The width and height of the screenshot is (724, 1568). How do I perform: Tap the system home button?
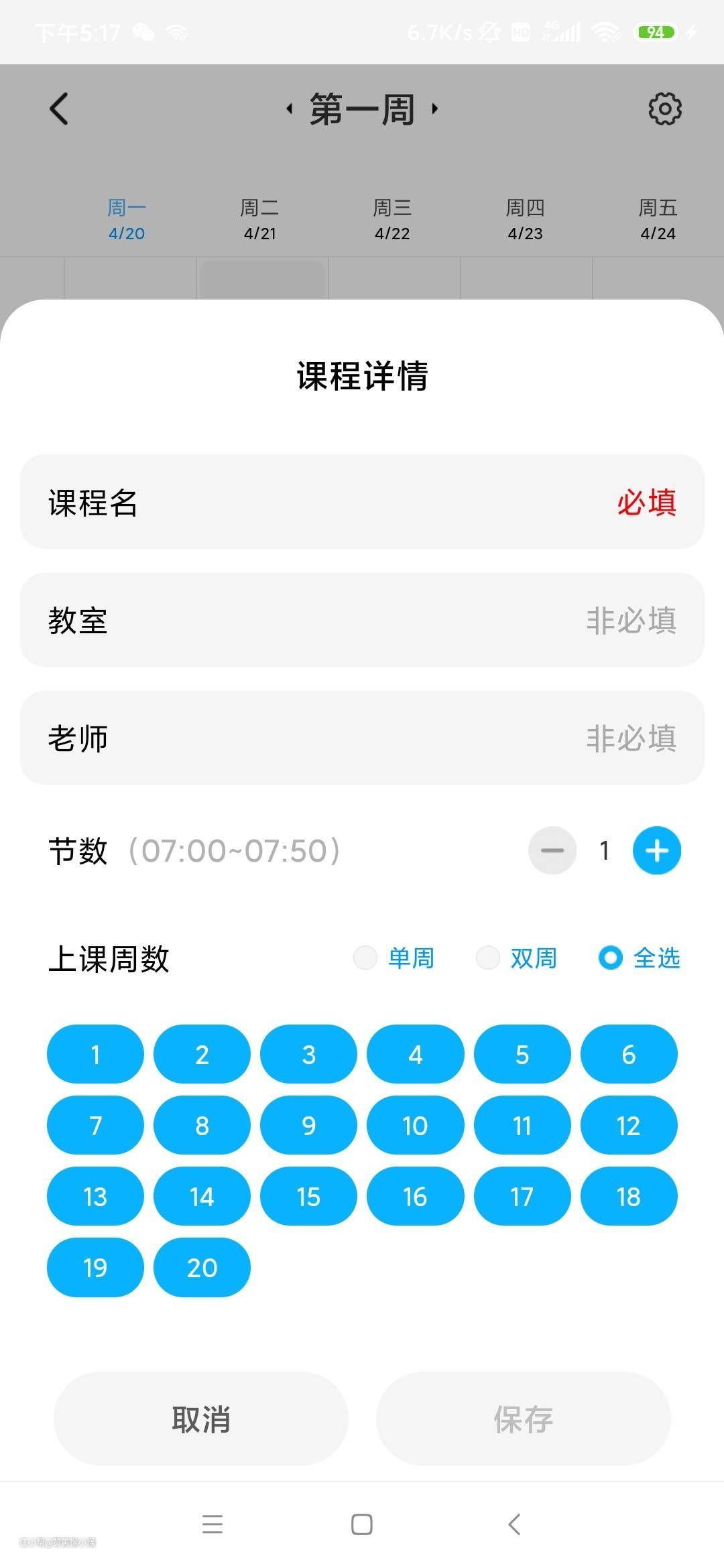click(362, 1524)
